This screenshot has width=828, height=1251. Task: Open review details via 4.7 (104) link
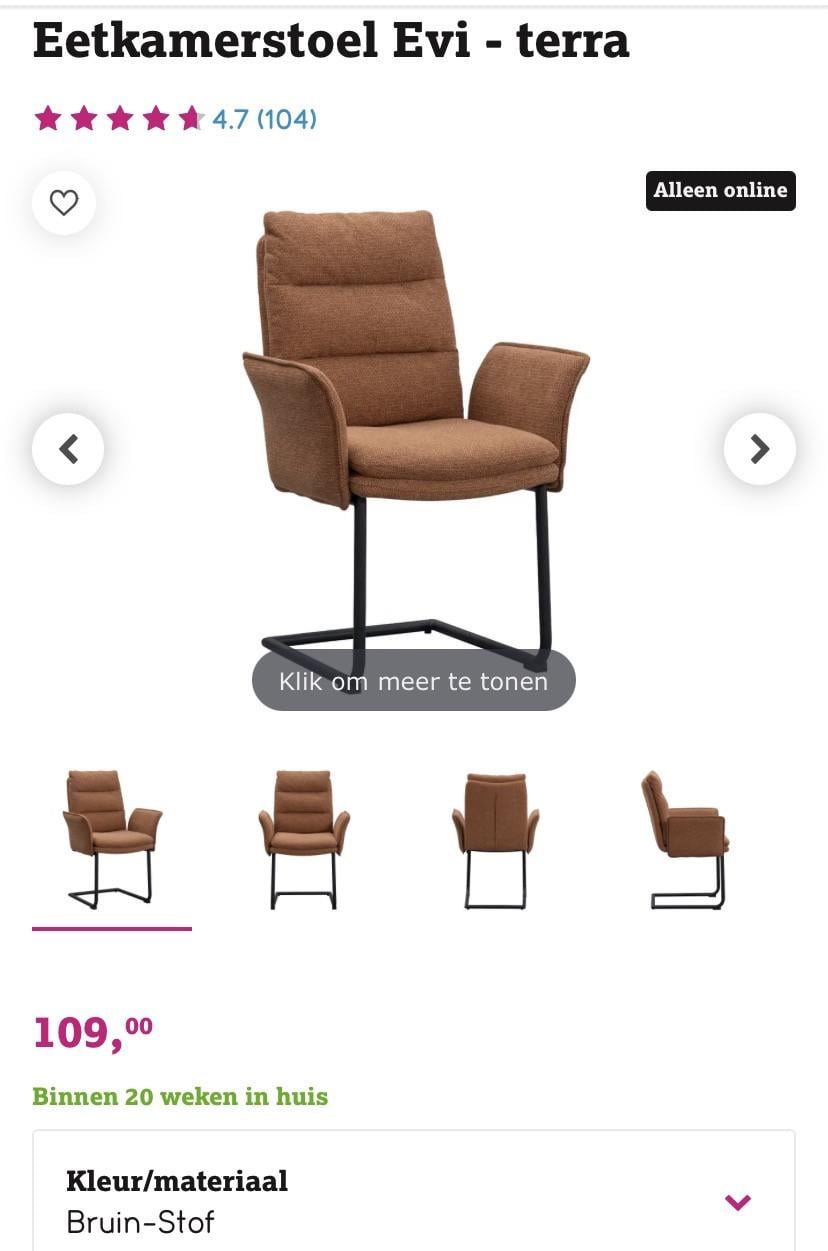(x=262, y=118)
